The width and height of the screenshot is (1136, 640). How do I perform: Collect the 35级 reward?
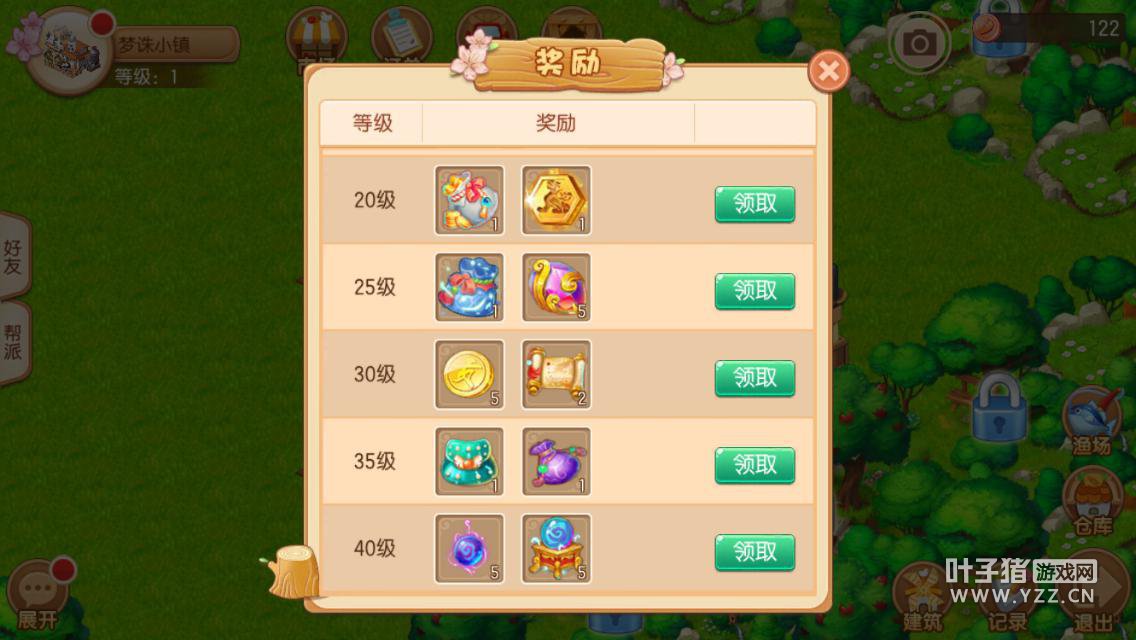click(754, 465)
